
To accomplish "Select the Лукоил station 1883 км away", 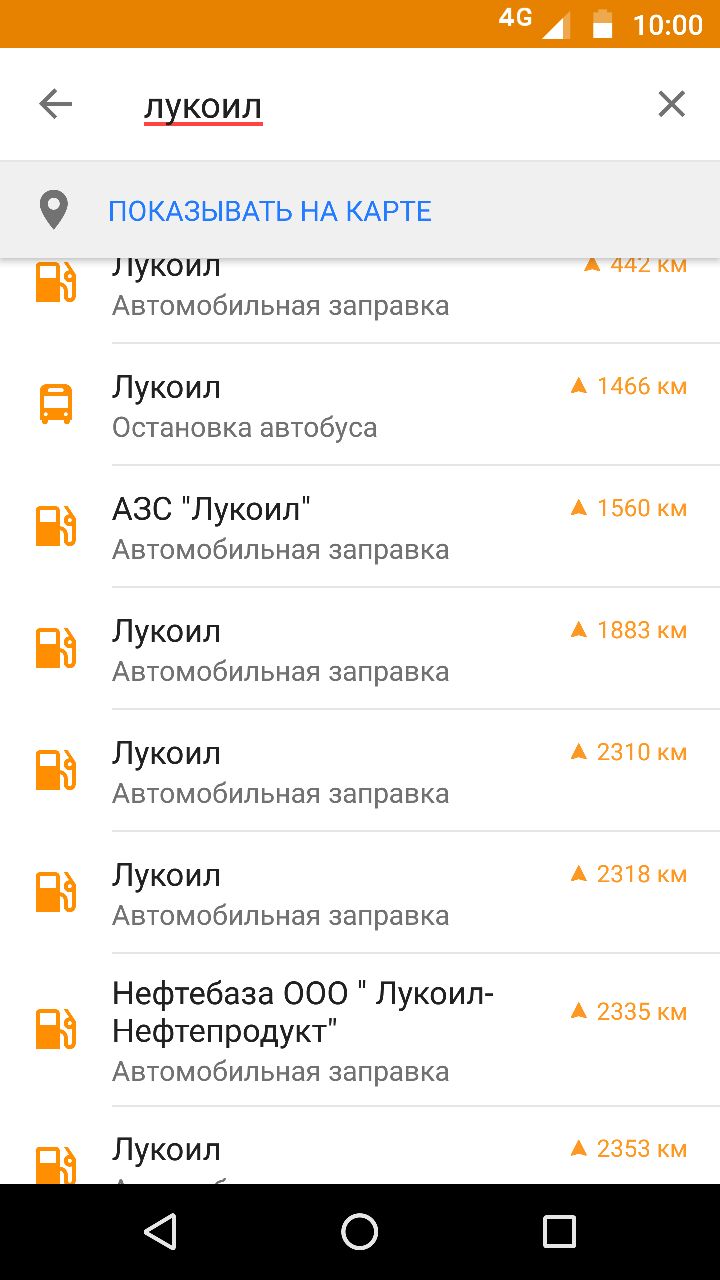I will (x=360, y=649).
